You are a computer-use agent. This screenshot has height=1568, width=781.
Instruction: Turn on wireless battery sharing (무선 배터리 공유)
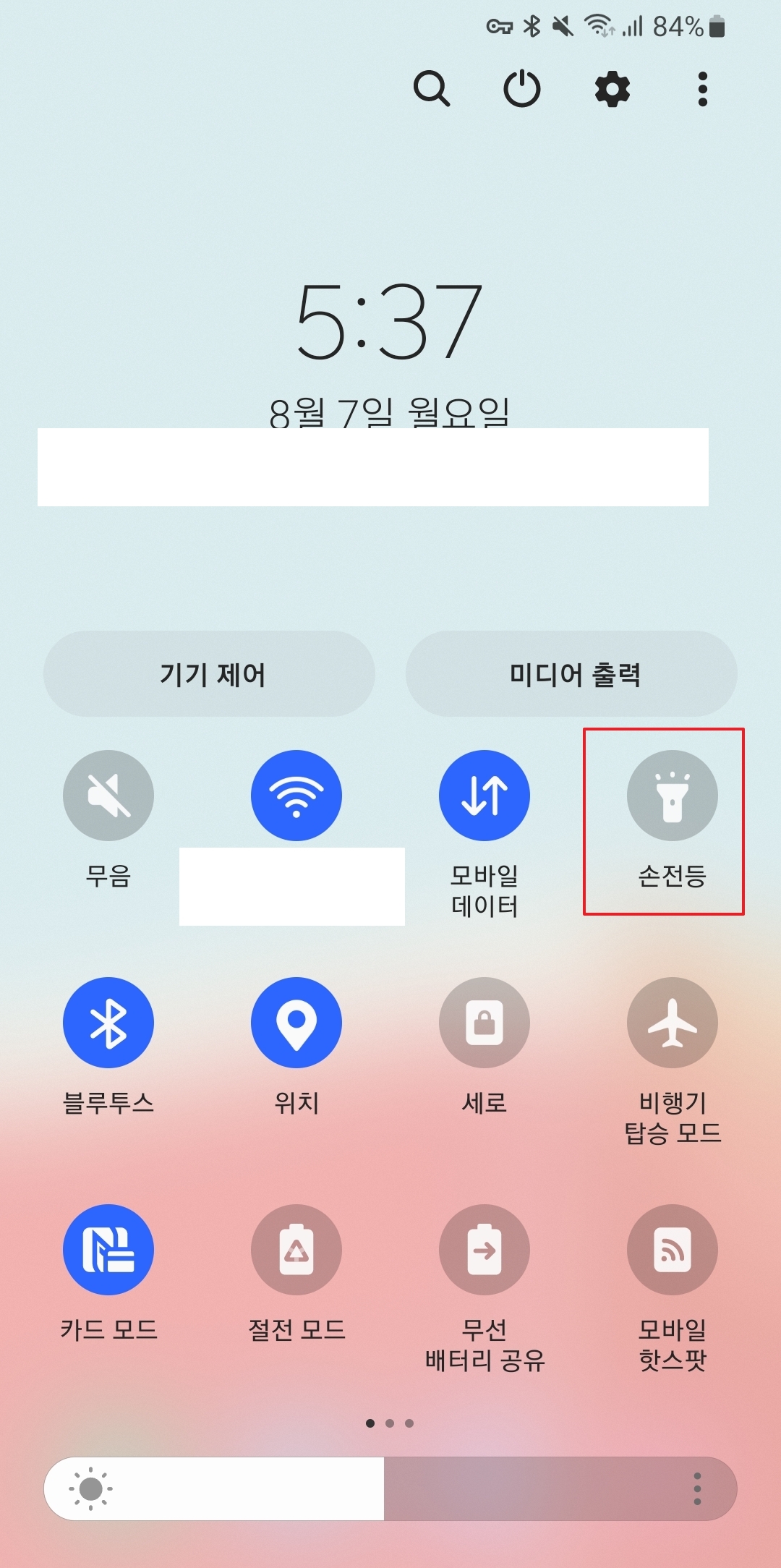(484, 1248)
